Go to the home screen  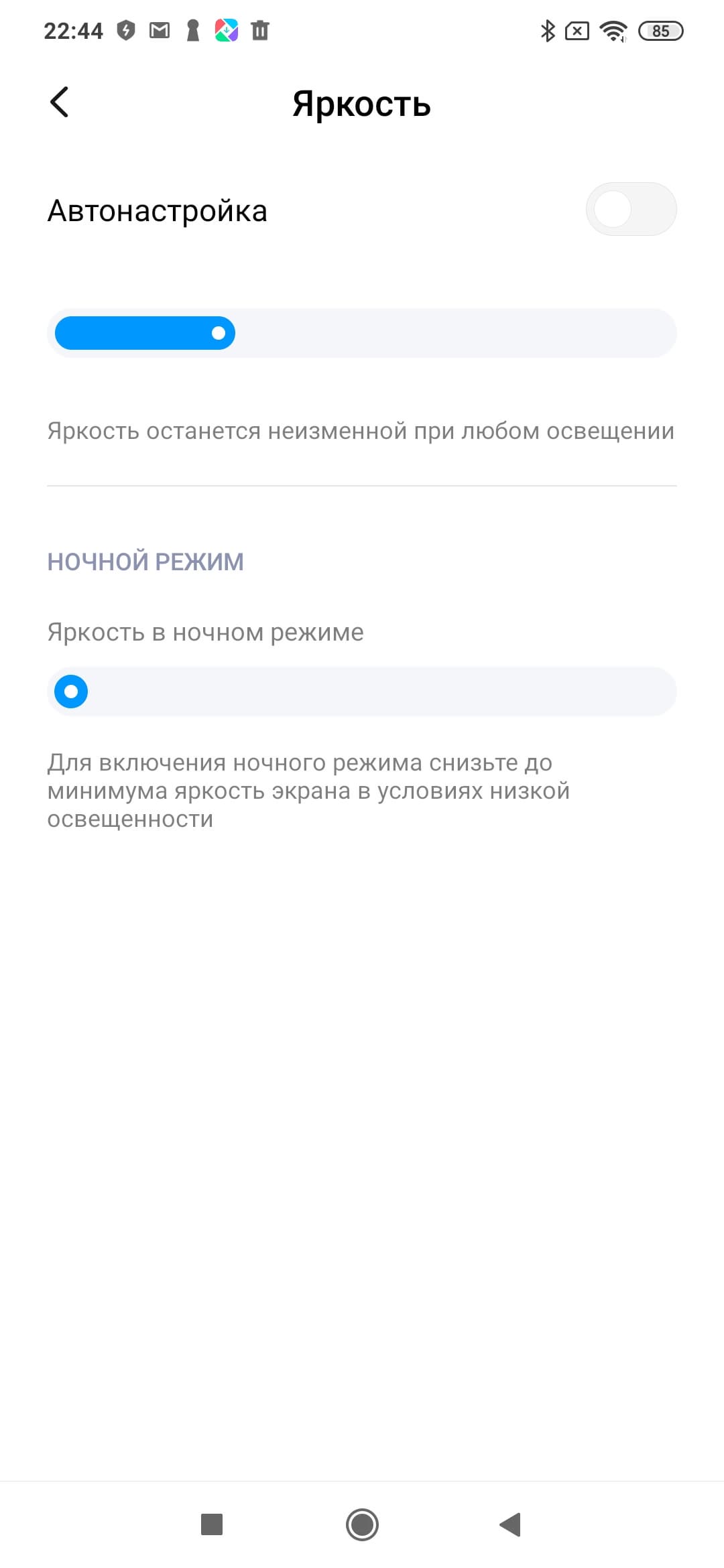362,1524
